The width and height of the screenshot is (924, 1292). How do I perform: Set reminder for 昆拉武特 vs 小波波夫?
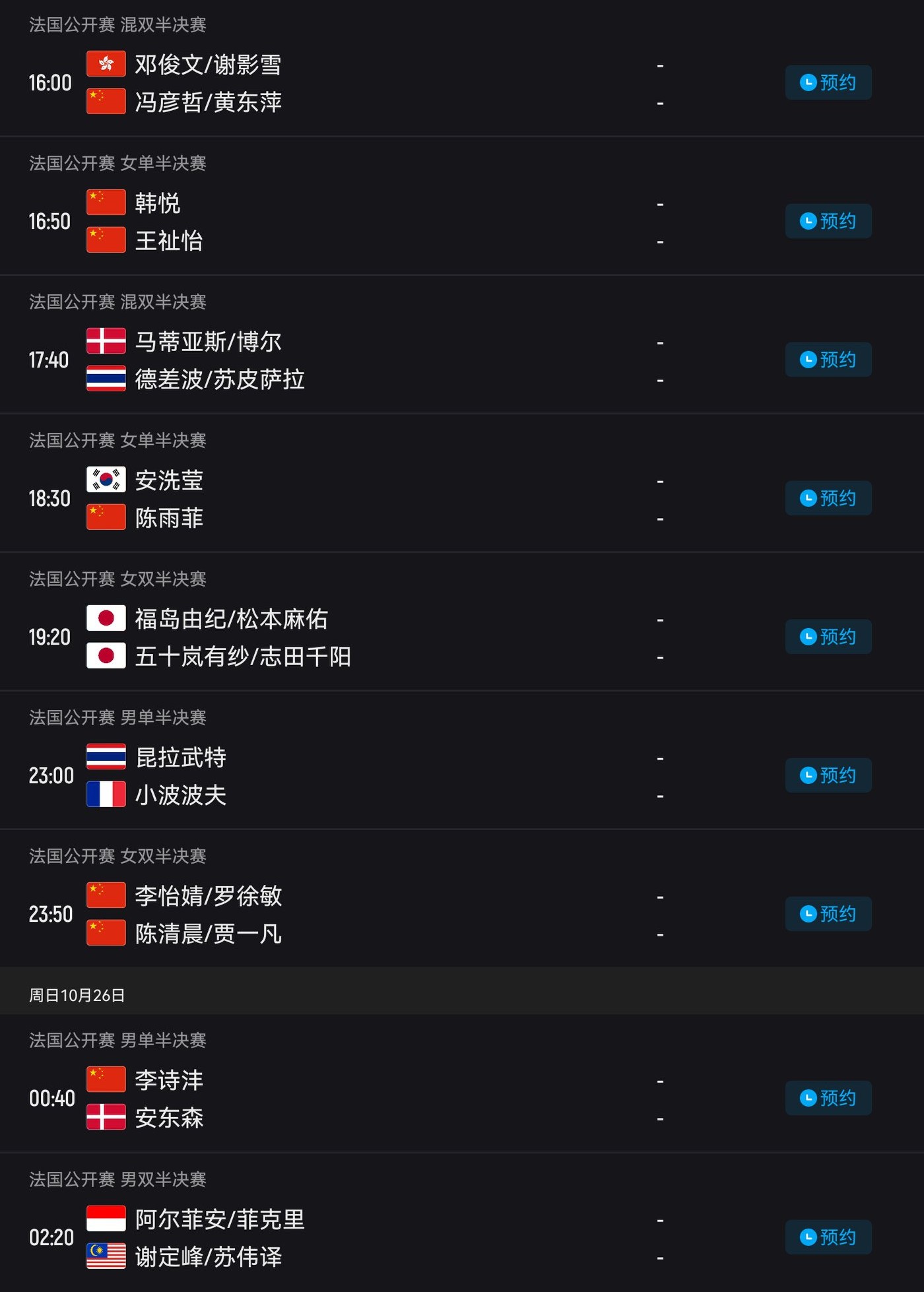(828, 775)
